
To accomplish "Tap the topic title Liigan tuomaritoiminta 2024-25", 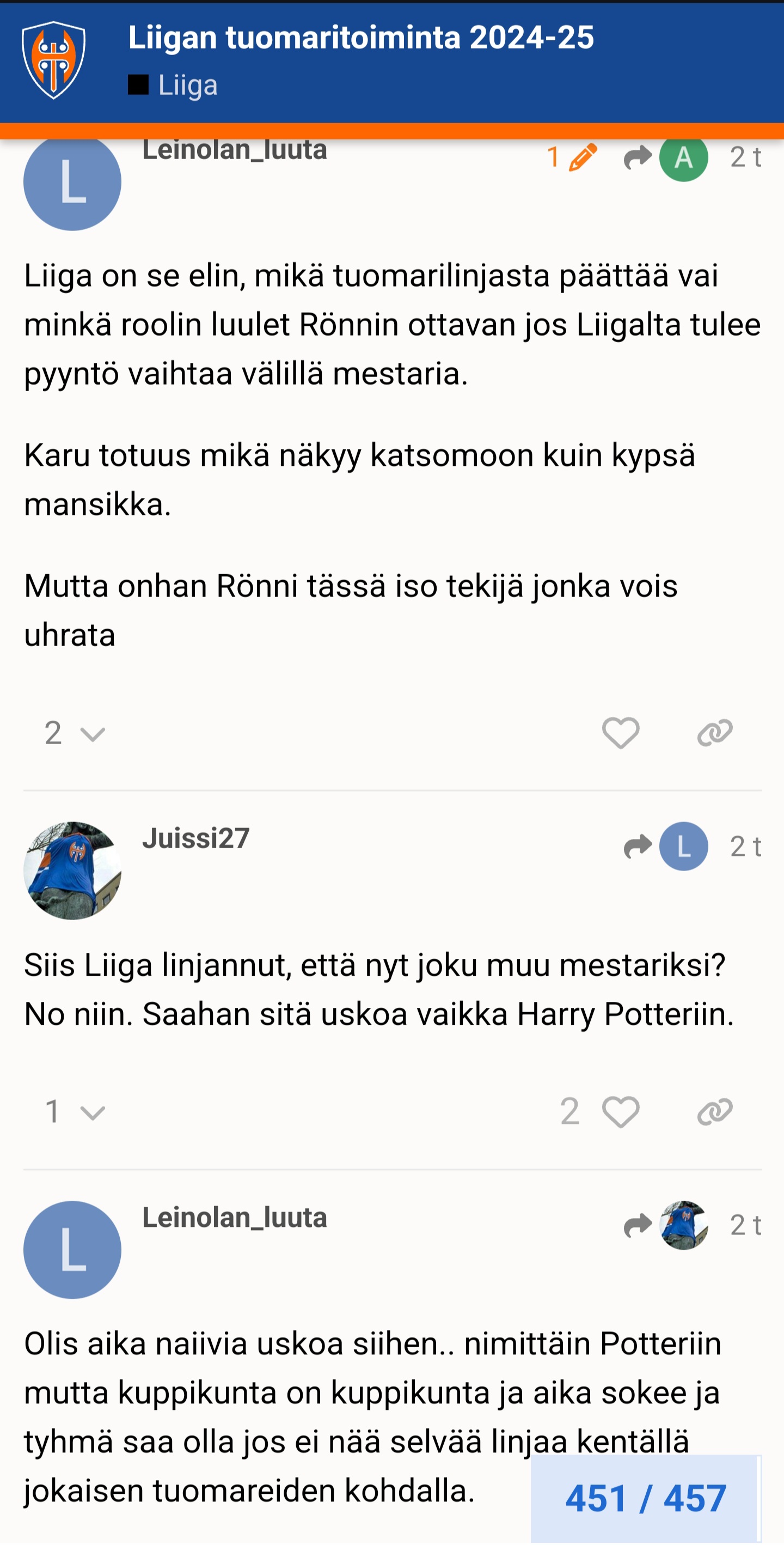I will (361, 38).
